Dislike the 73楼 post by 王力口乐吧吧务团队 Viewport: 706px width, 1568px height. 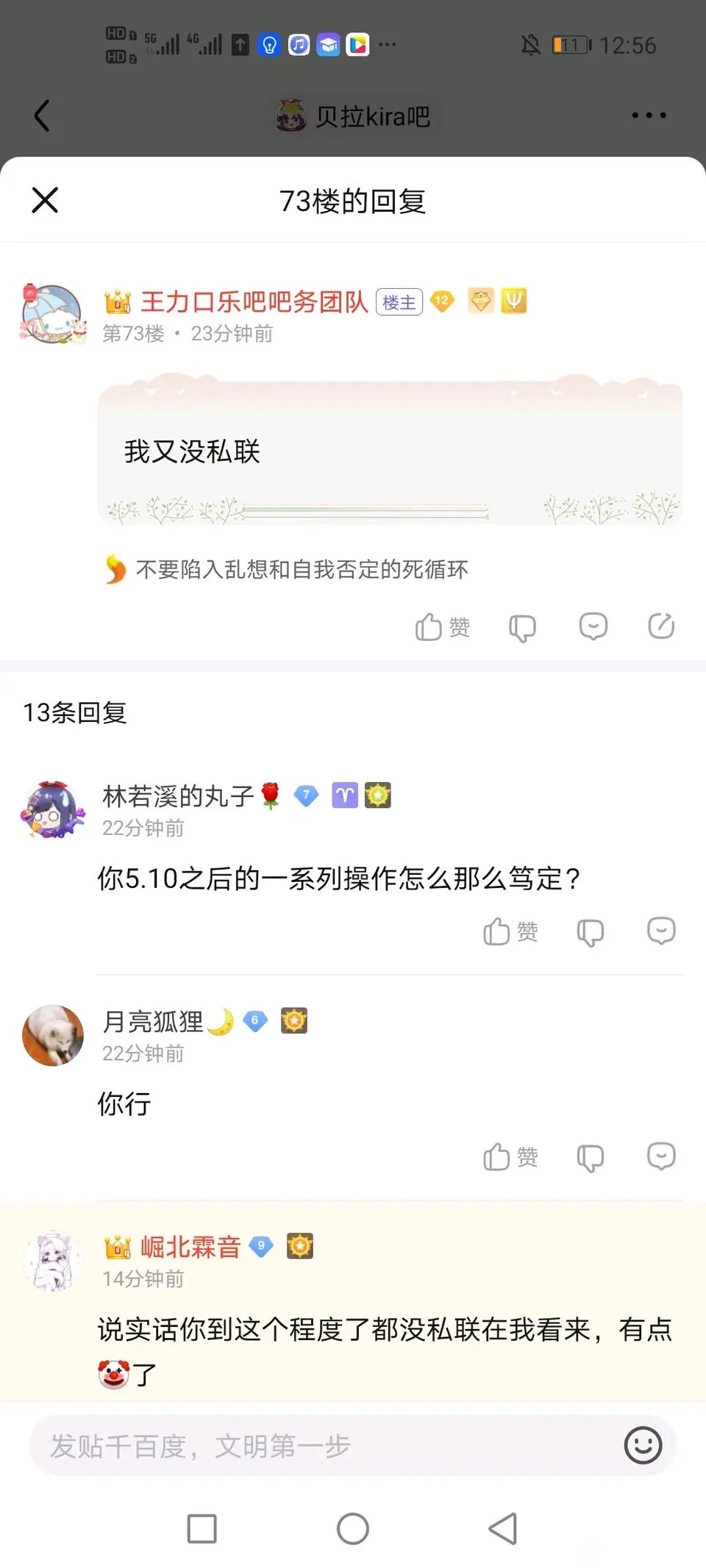click(x=522, y=627)
